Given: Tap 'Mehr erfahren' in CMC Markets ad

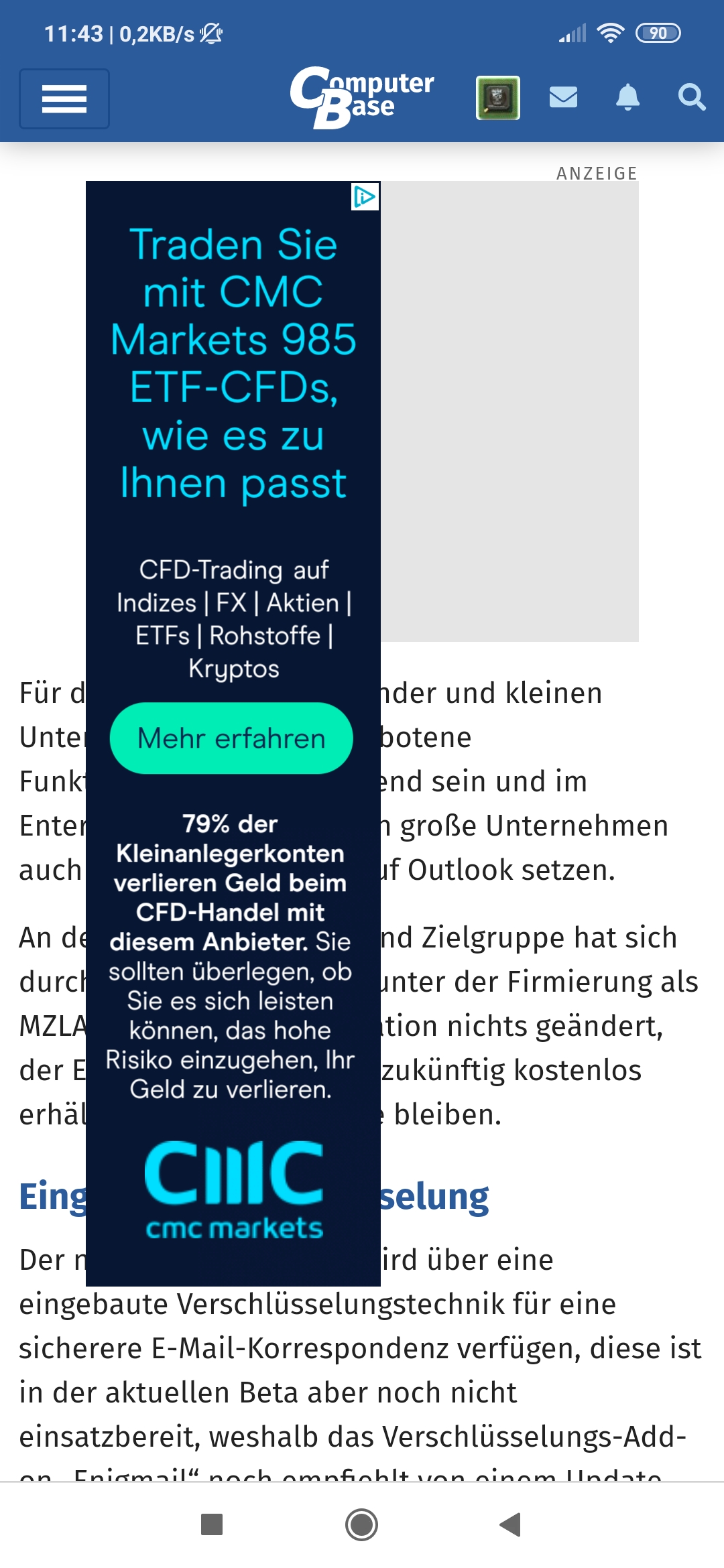Looking at the screenshot, I should [x=231, y=738].
